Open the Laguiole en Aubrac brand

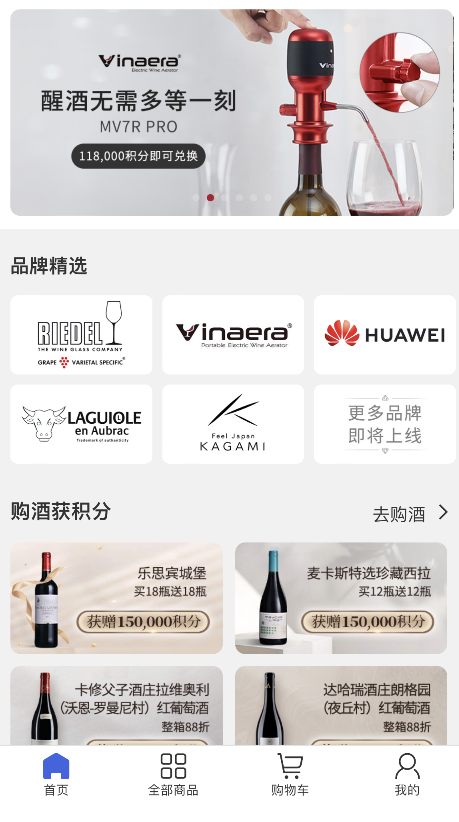click(x=81, y=424)
